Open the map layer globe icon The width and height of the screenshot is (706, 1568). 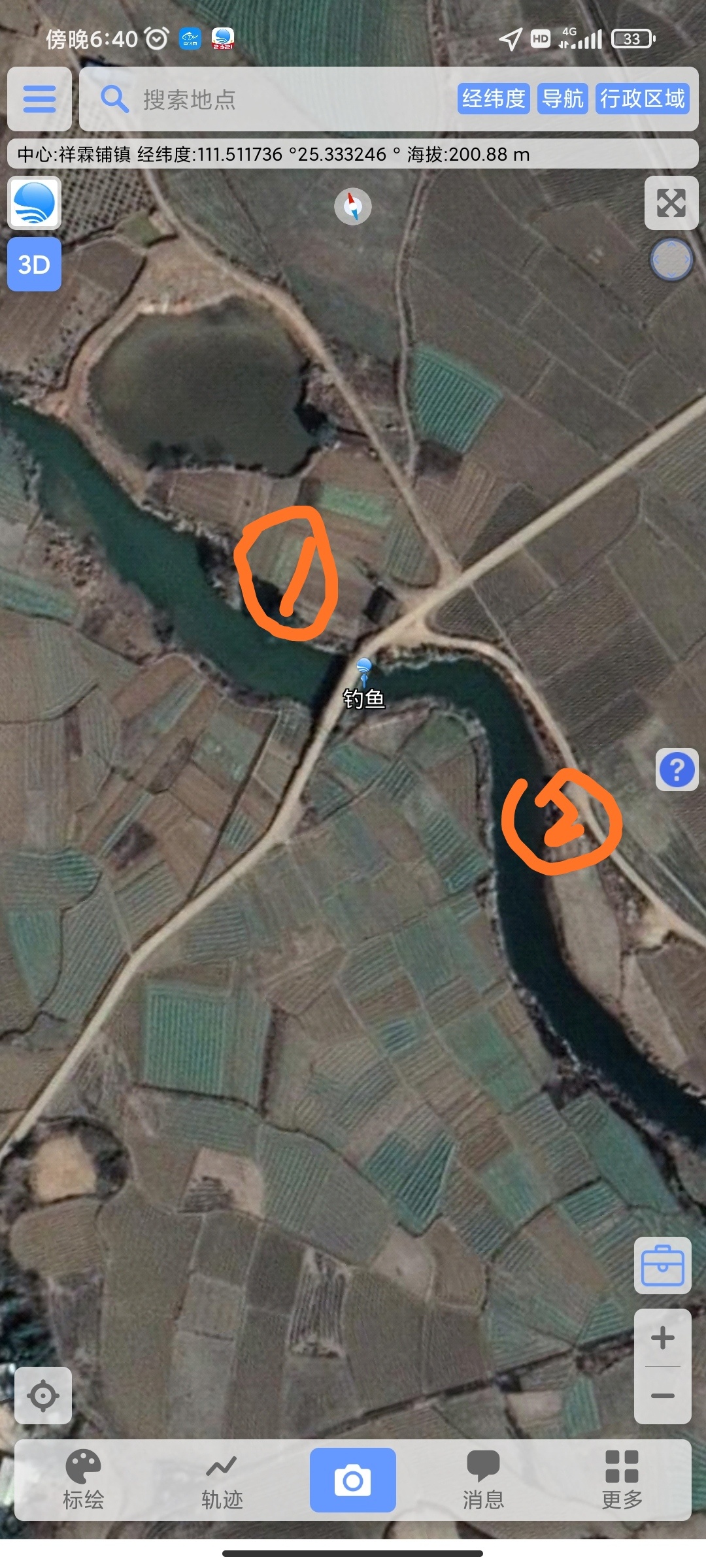(35, 203)
